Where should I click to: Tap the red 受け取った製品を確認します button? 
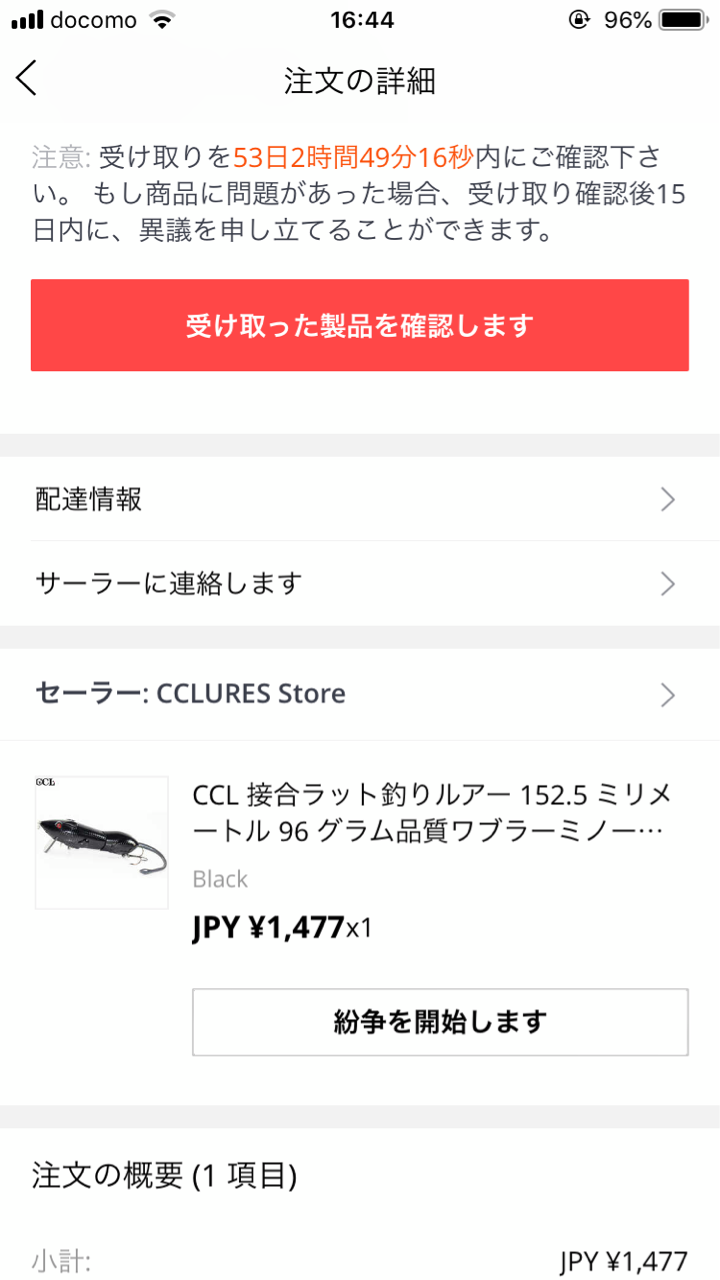pyautogui.click(x=360, y=326)
